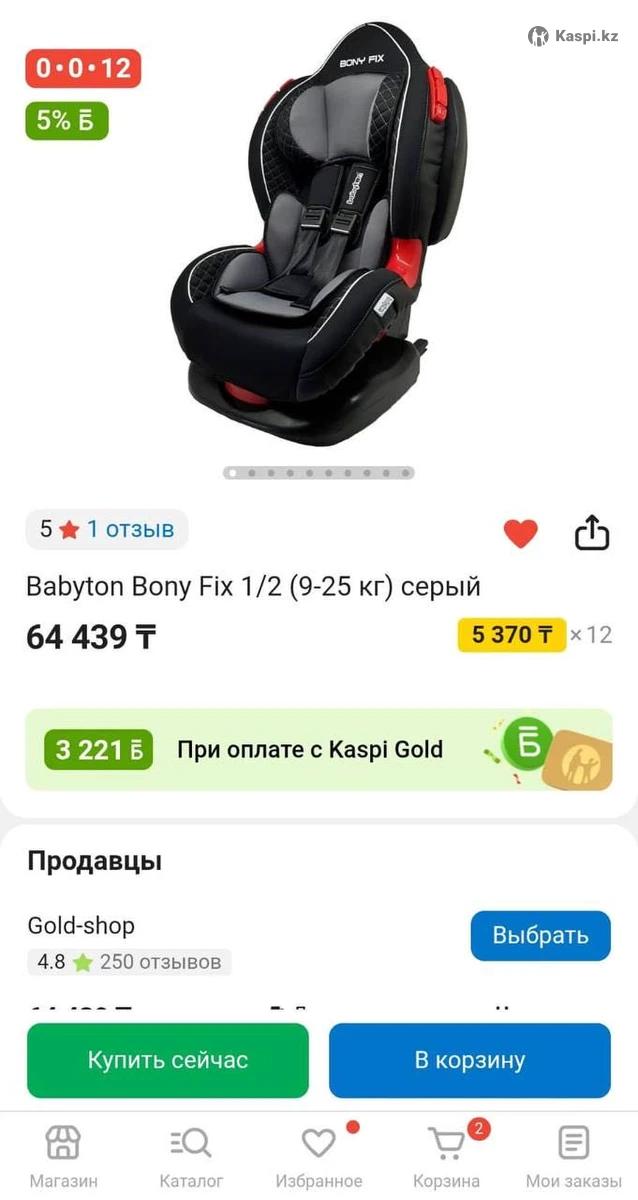
Task: Switch to the Магазин tab
Action: tap(63, 1156)
